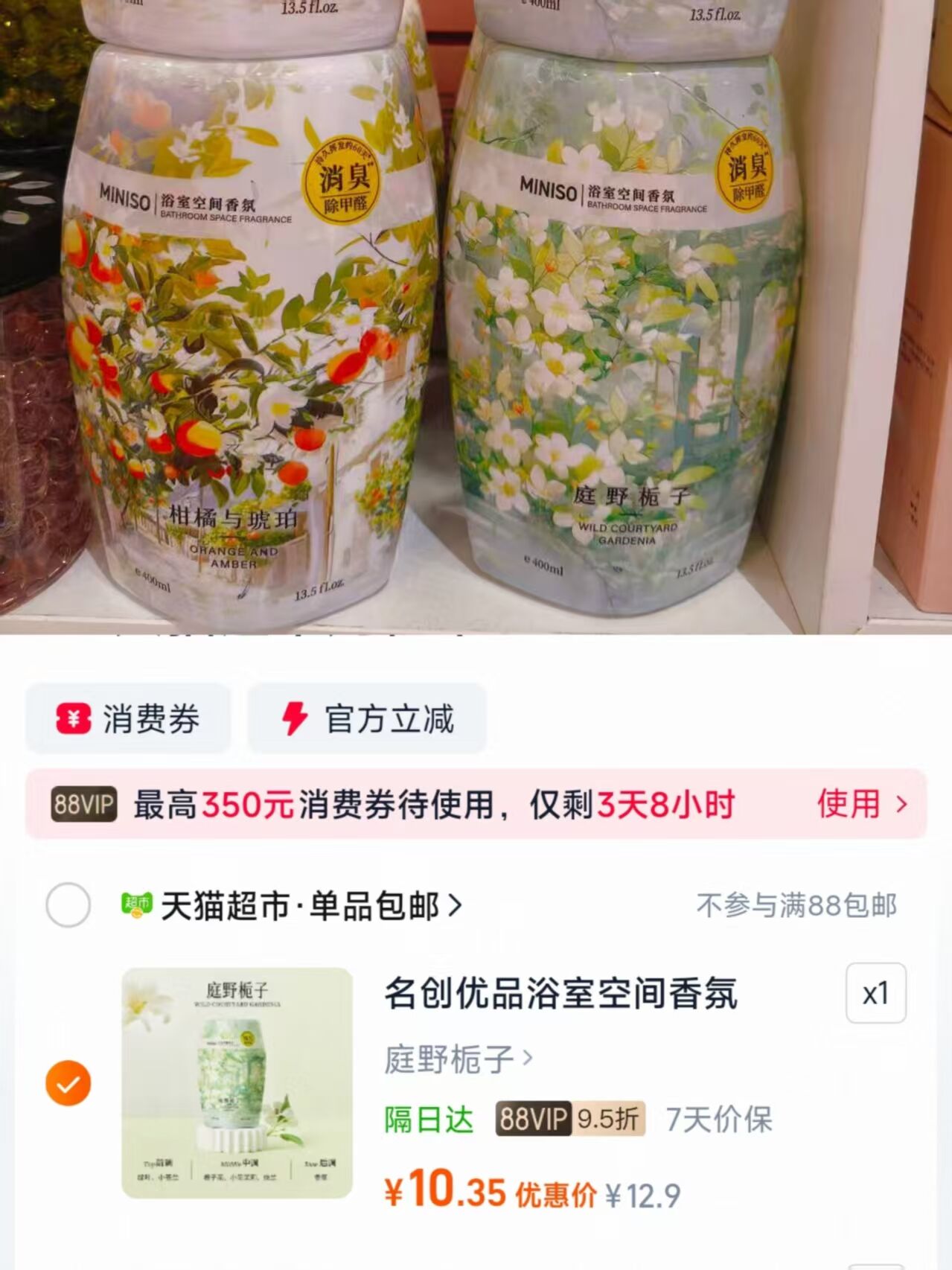Click the arrow next to 使用
Viewport: 952px width, 1270px height.
coord(902,803)
